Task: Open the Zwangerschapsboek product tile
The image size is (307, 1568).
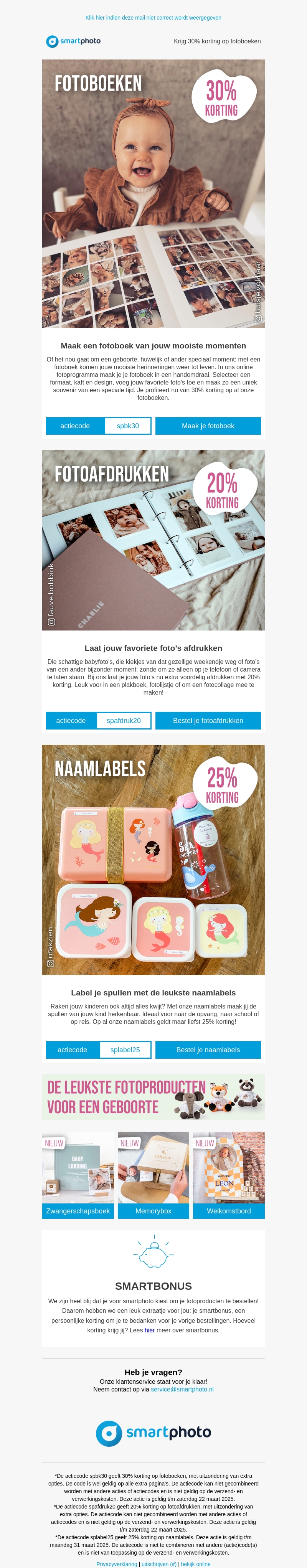Action: tap(78, 1175)
